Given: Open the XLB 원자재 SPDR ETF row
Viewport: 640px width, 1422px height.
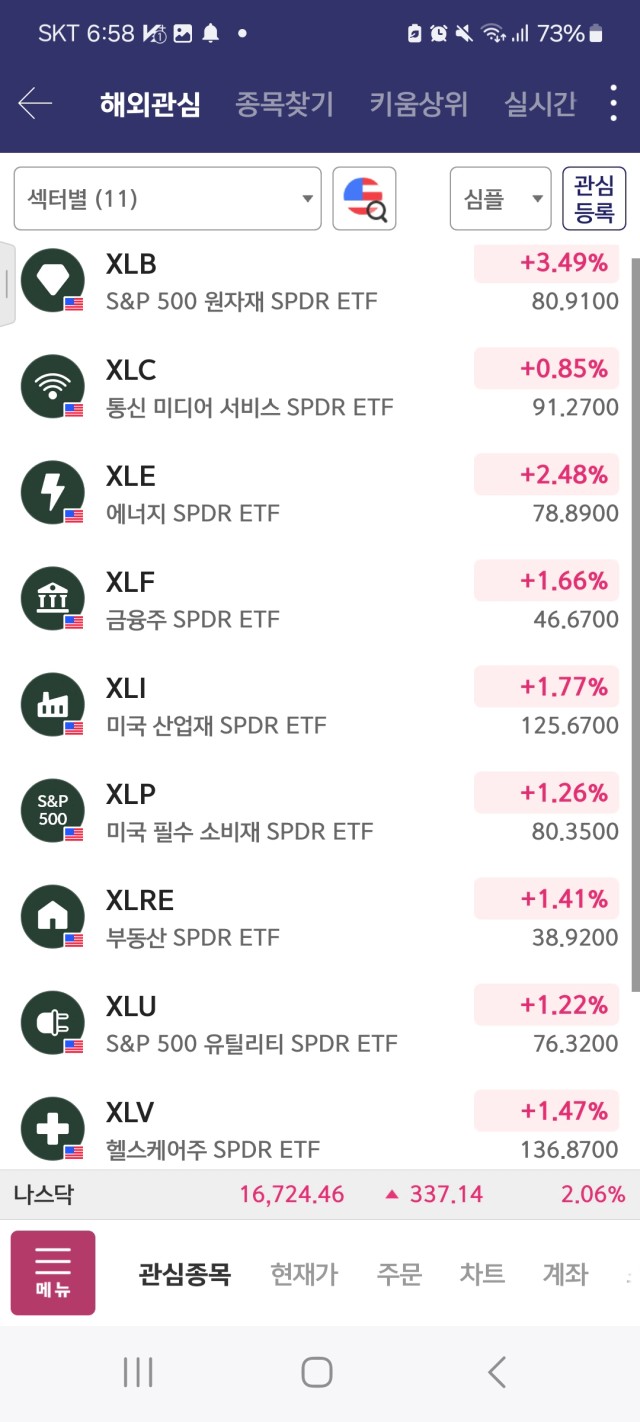Looking at the screenshot, I should coord(318,282).
